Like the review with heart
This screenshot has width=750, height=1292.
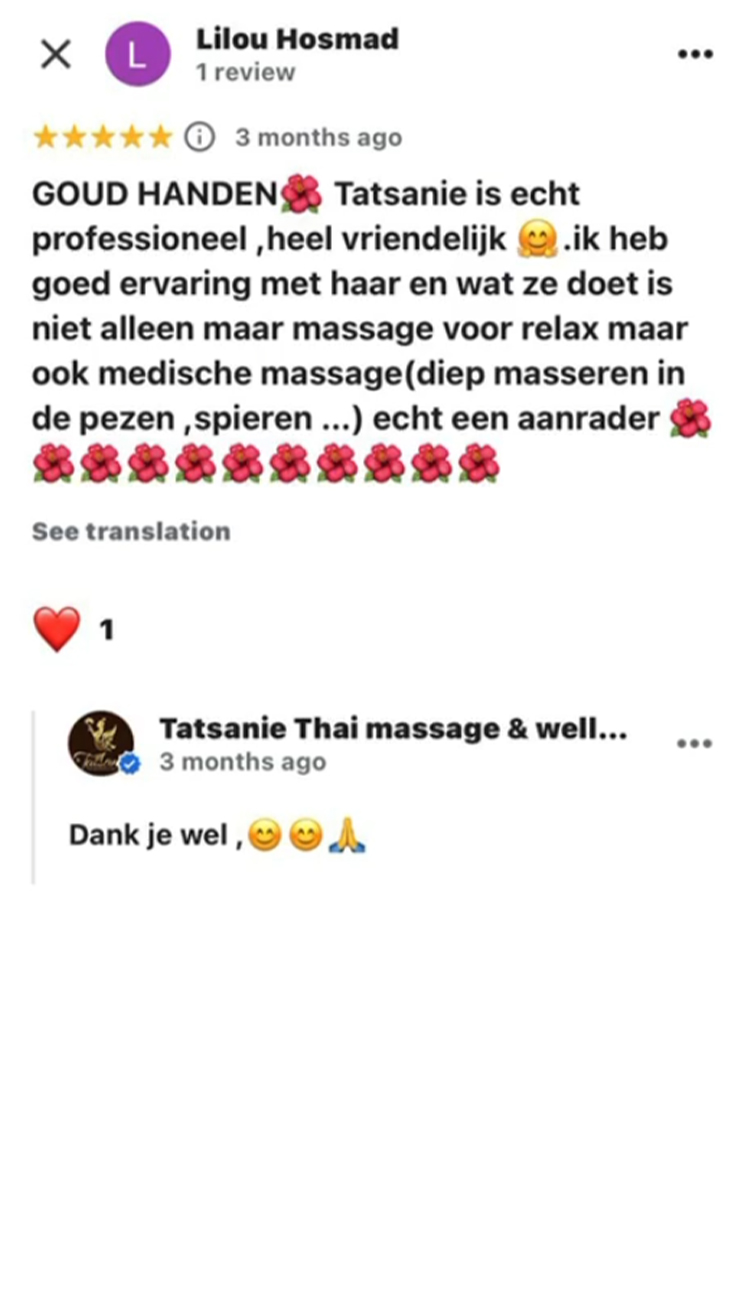click(57, 630)
